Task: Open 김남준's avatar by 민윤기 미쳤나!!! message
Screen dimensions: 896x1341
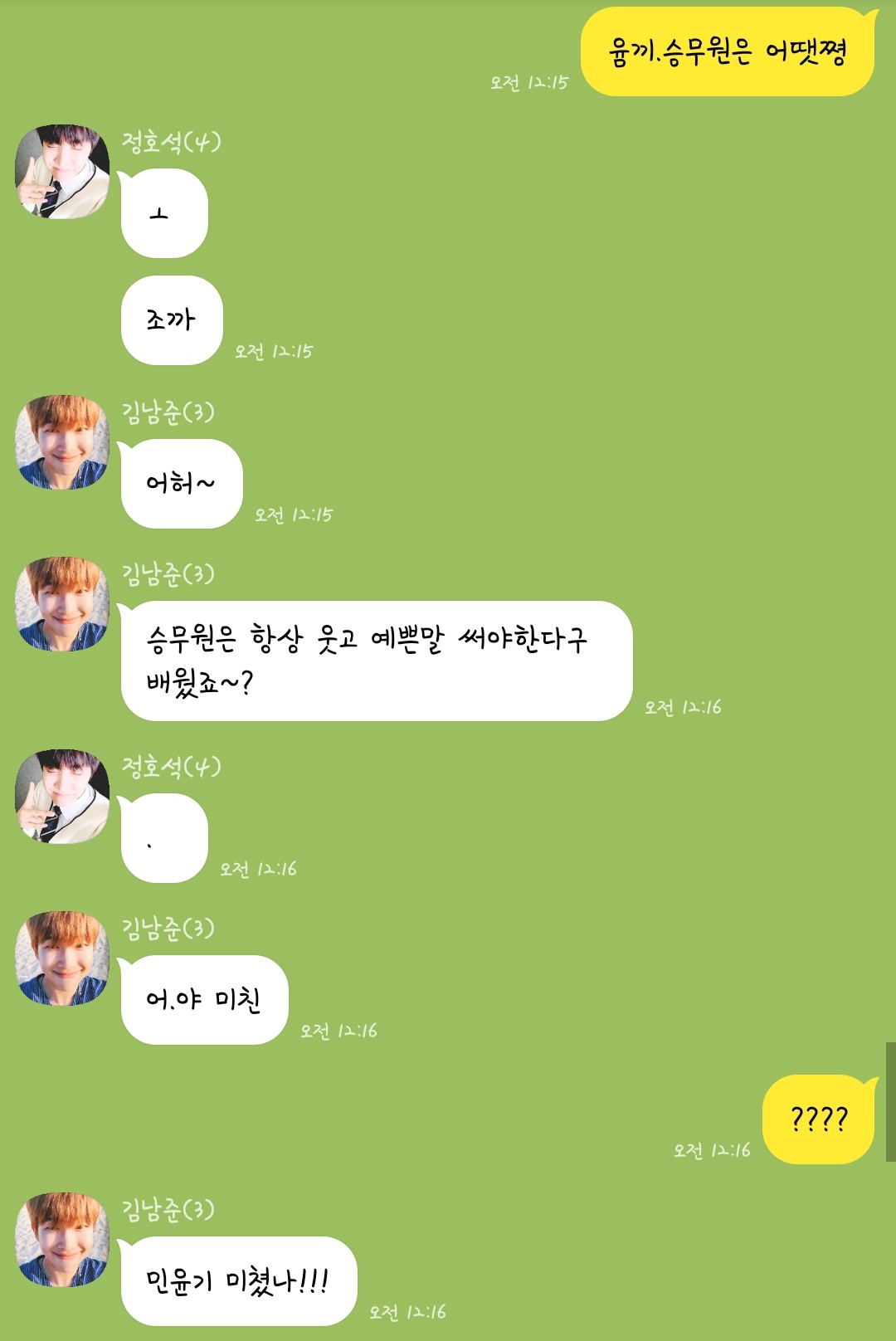Action: click(x=62, y=1240)
